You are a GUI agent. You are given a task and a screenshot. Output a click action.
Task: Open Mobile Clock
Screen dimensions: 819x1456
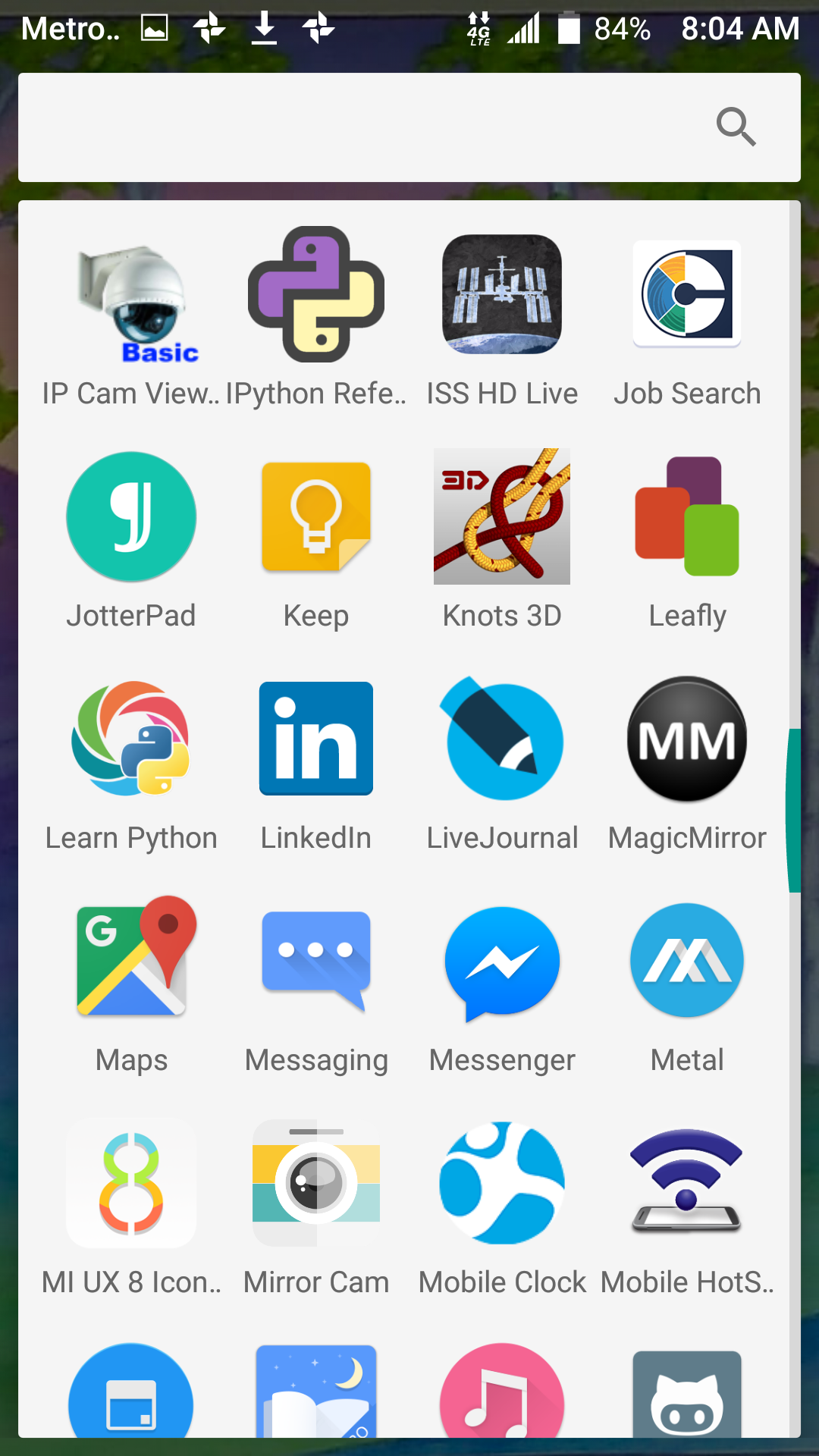502,1183
